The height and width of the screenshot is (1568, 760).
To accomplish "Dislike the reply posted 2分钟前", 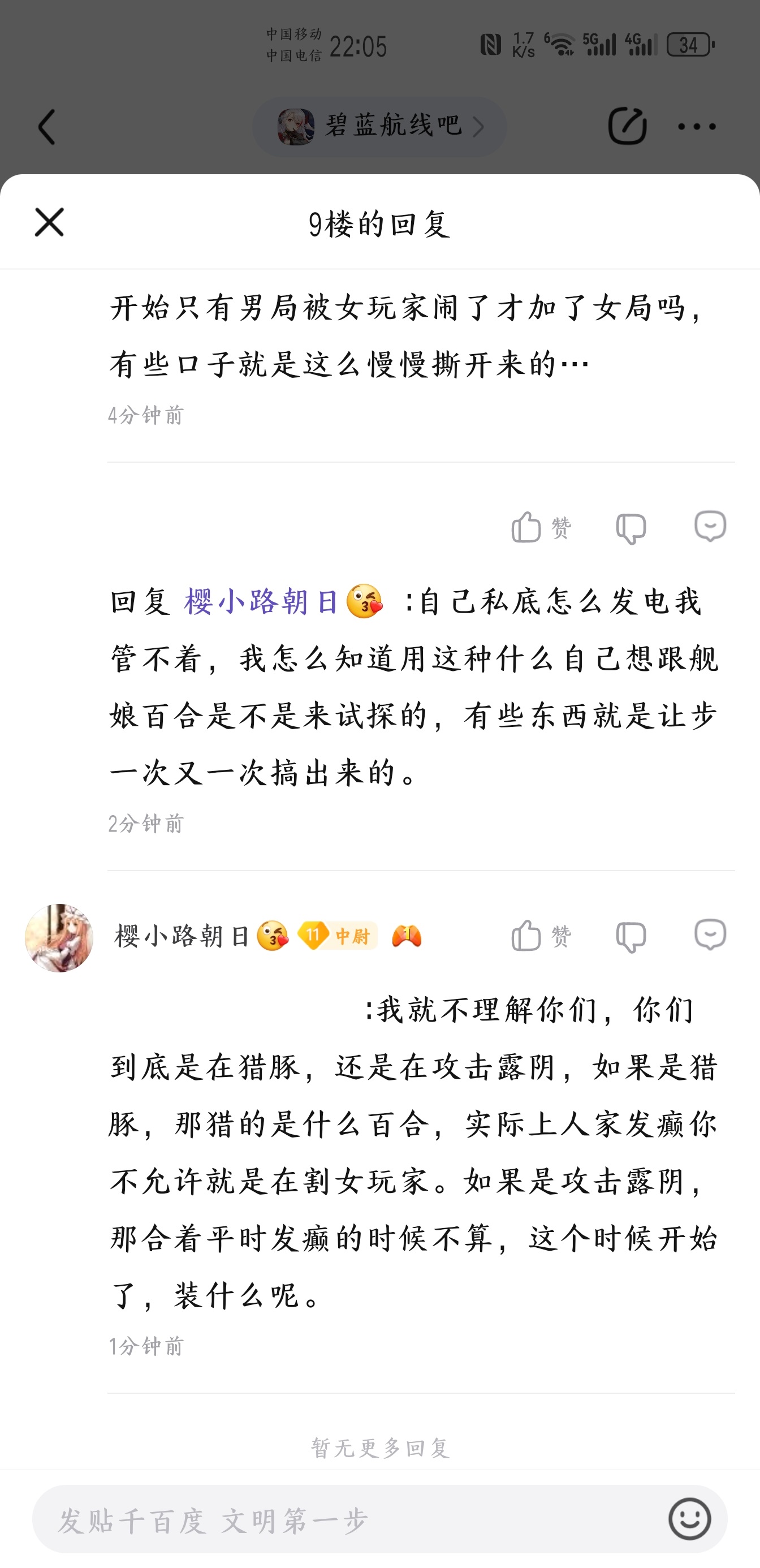I will pos(631,528).
